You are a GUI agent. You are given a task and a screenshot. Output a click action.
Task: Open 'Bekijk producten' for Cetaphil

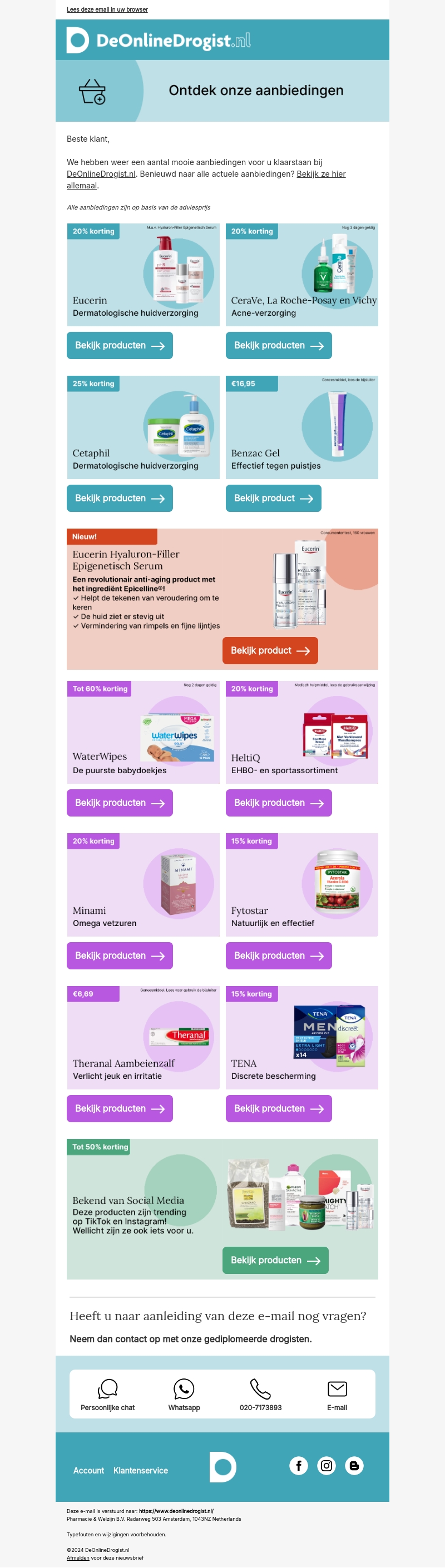point(120,498)
